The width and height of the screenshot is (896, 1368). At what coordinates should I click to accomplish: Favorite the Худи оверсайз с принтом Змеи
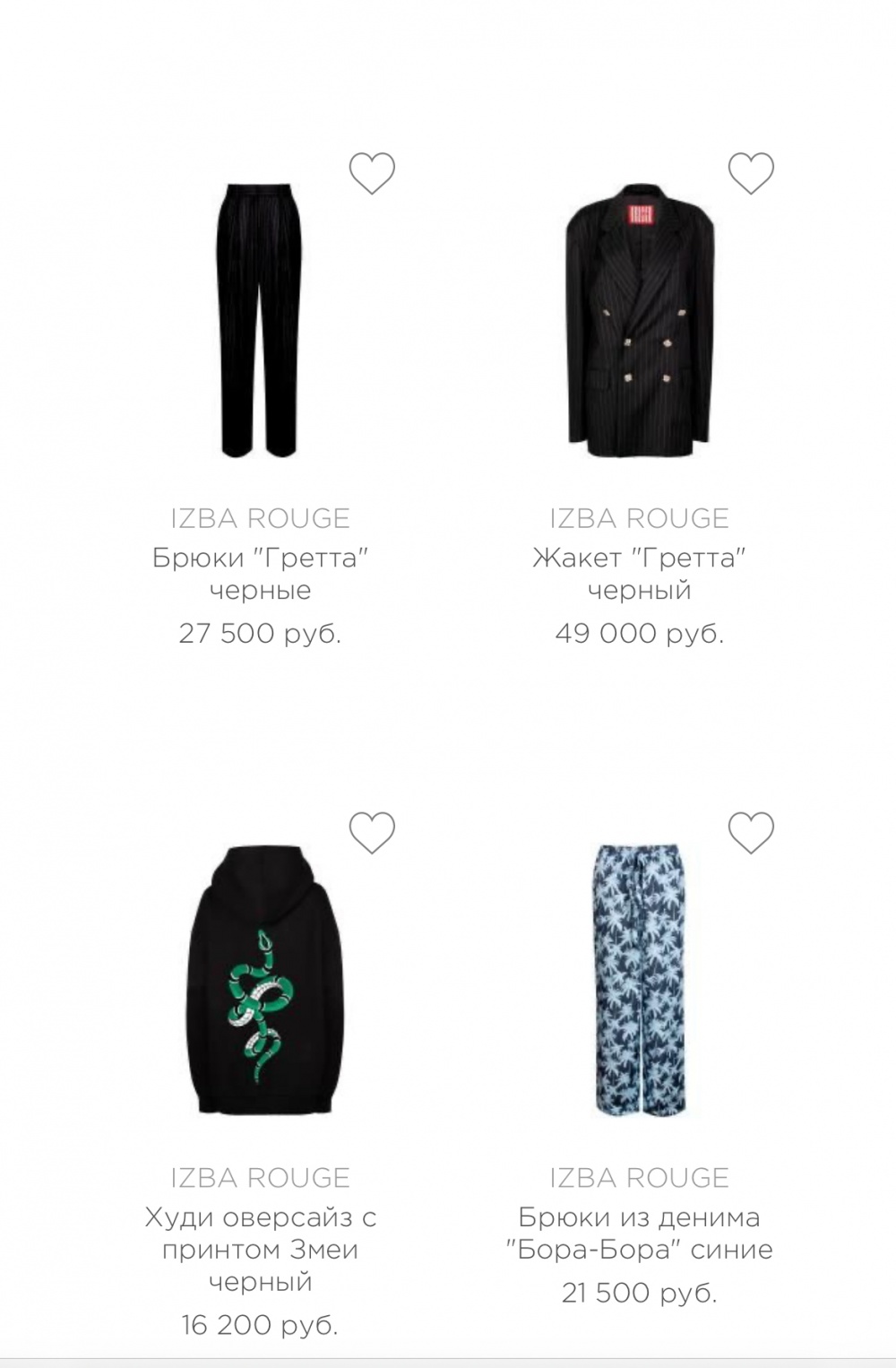click(x=372, y=833)
